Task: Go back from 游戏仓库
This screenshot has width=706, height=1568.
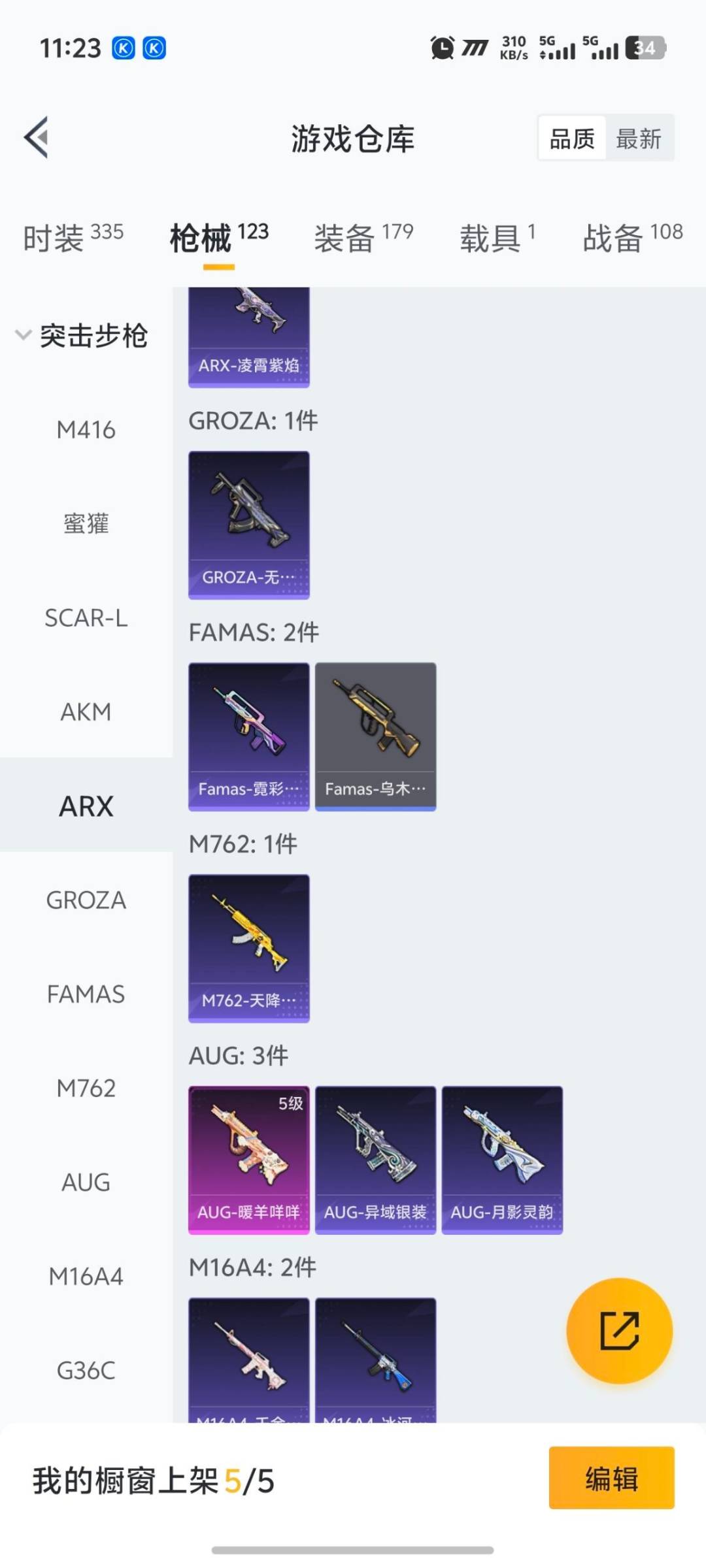Action: tap(37, 138)
